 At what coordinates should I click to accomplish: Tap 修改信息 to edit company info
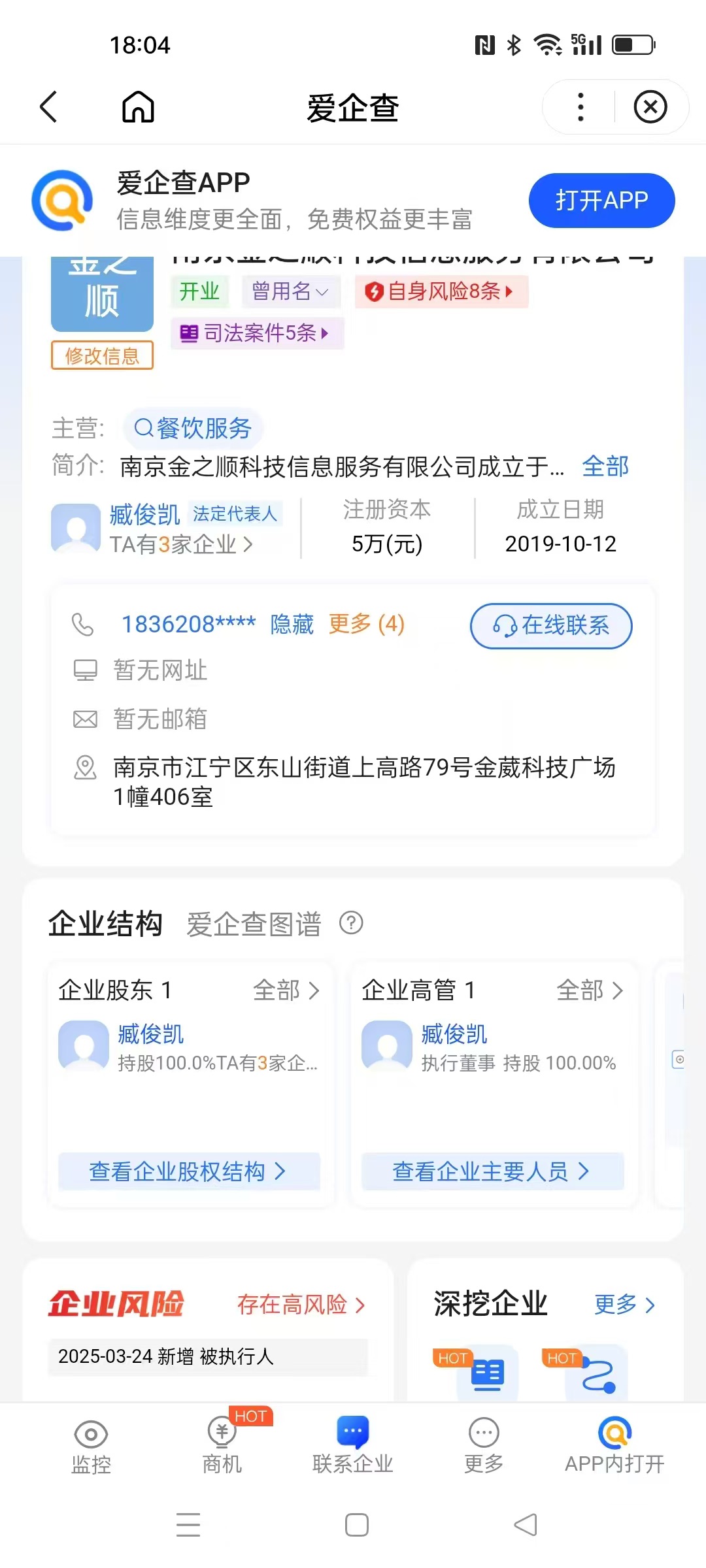(102, 355)
